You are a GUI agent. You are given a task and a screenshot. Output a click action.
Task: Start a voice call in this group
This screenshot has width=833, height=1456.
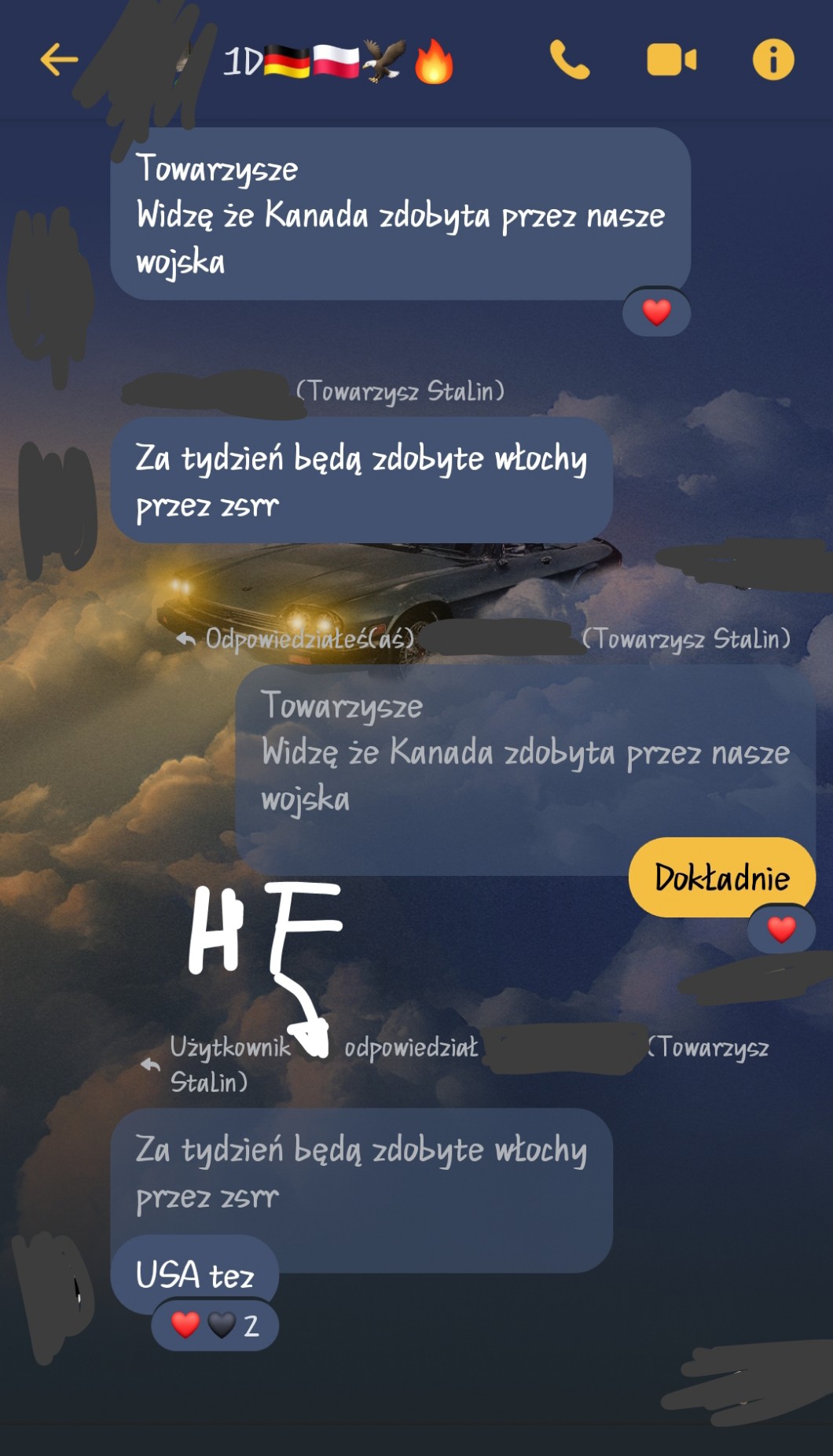[x=570, y=61]
